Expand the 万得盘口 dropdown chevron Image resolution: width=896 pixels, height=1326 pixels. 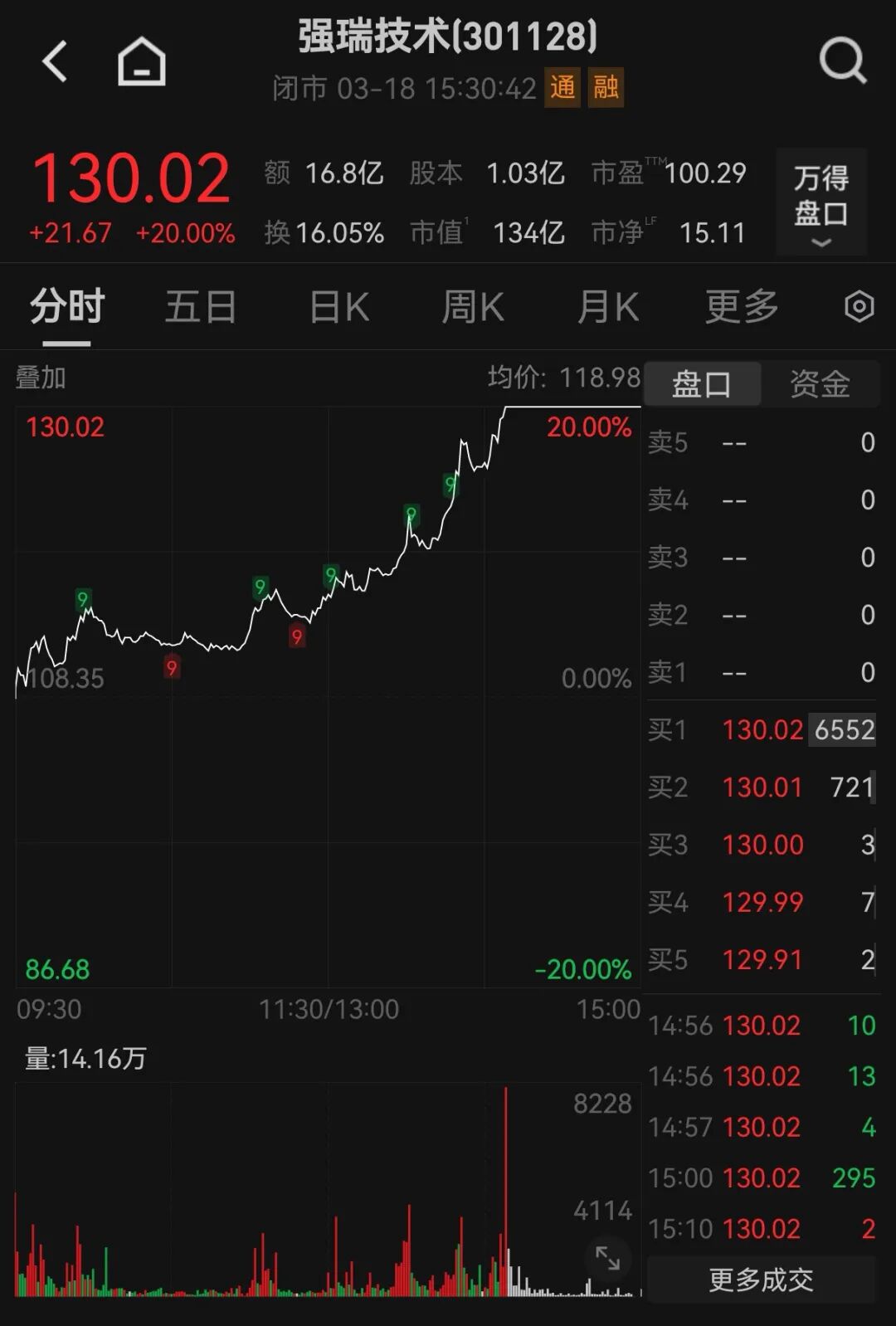(x=821, y=243)
